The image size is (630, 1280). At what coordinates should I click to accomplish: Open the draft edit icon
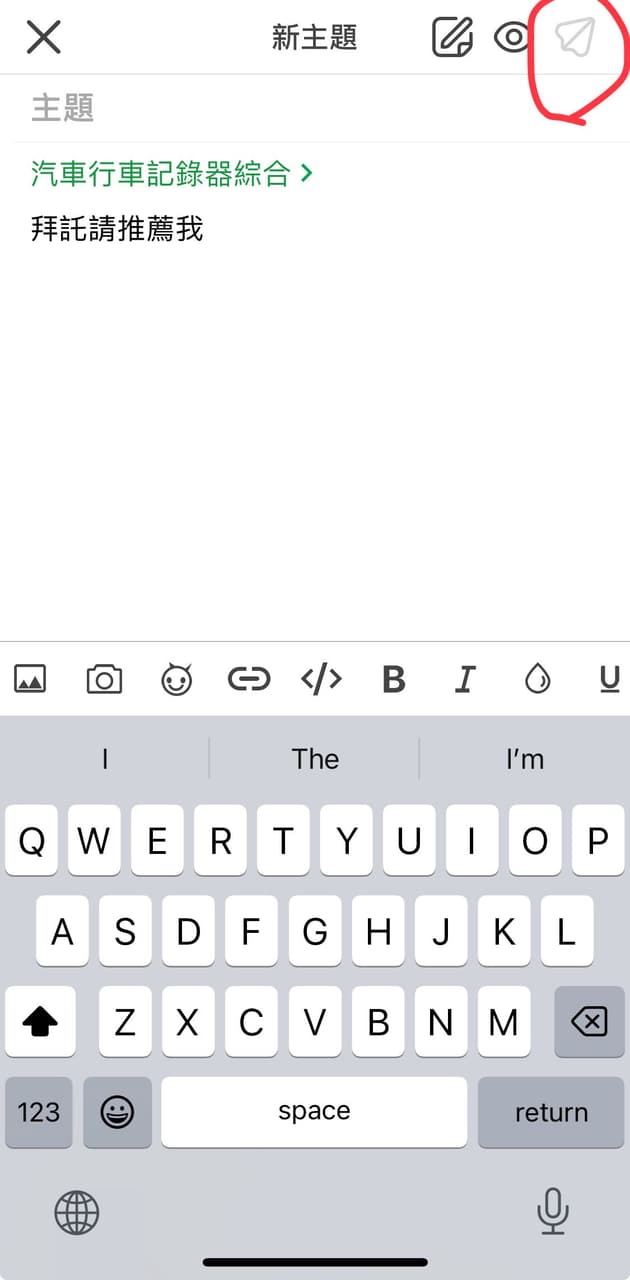(452, 38)
